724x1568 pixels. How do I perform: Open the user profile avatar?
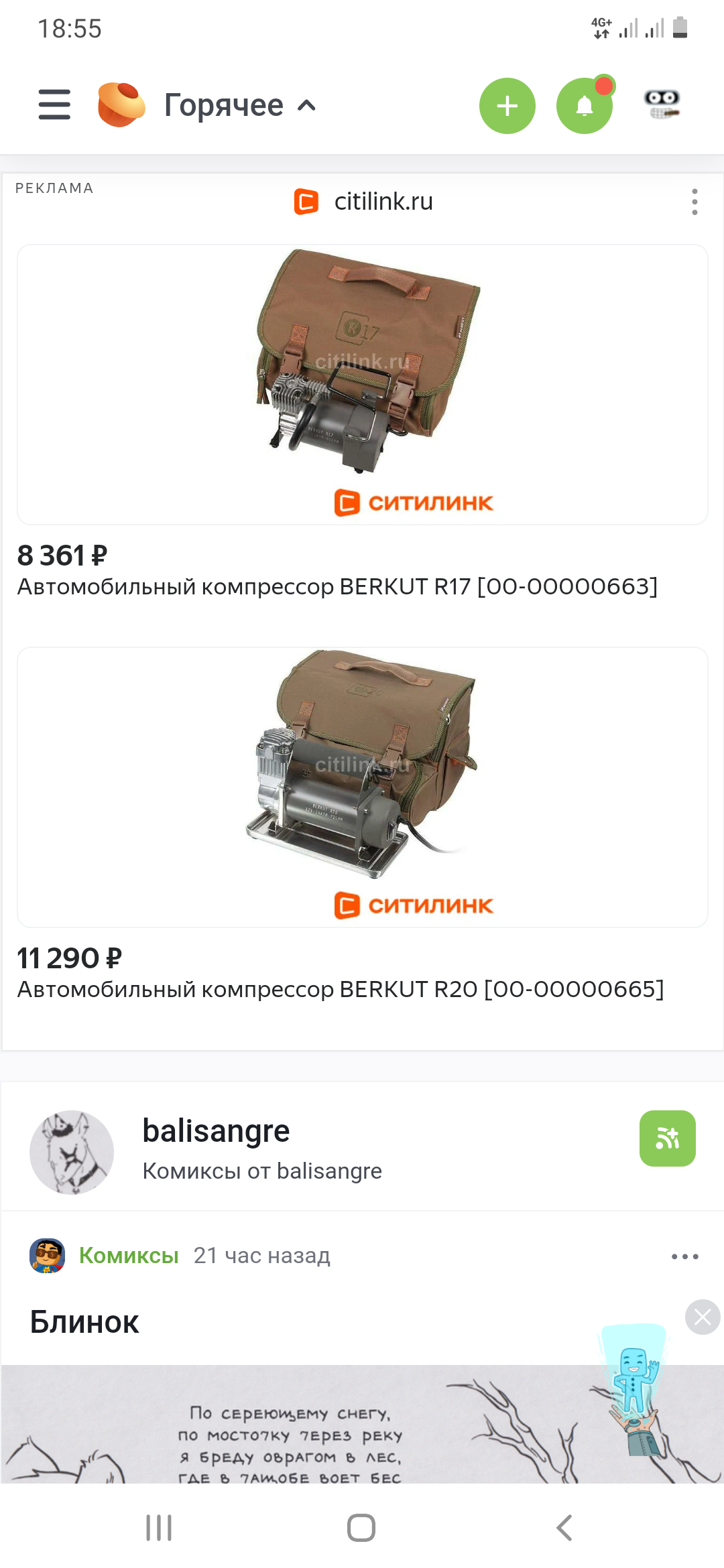662,105
